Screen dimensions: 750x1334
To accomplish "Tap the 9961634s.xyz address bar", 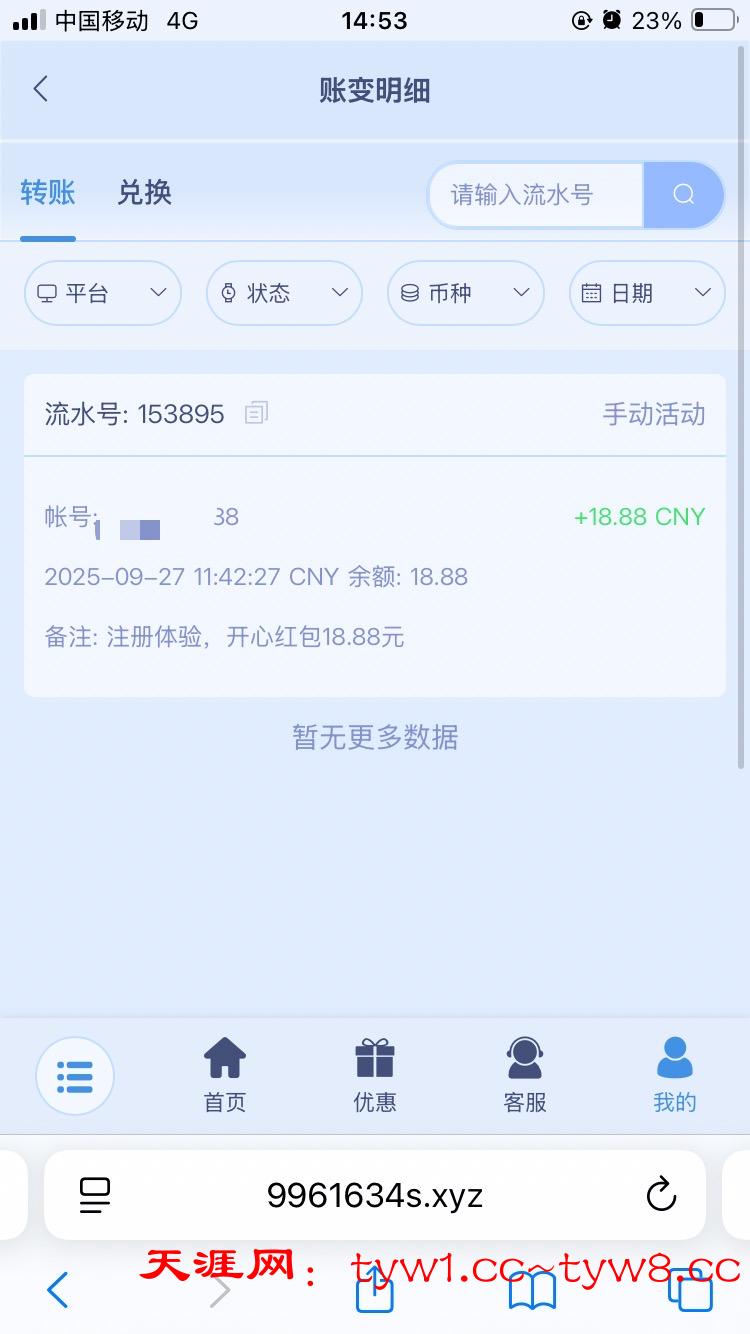I will click(x=375, y=1195).
